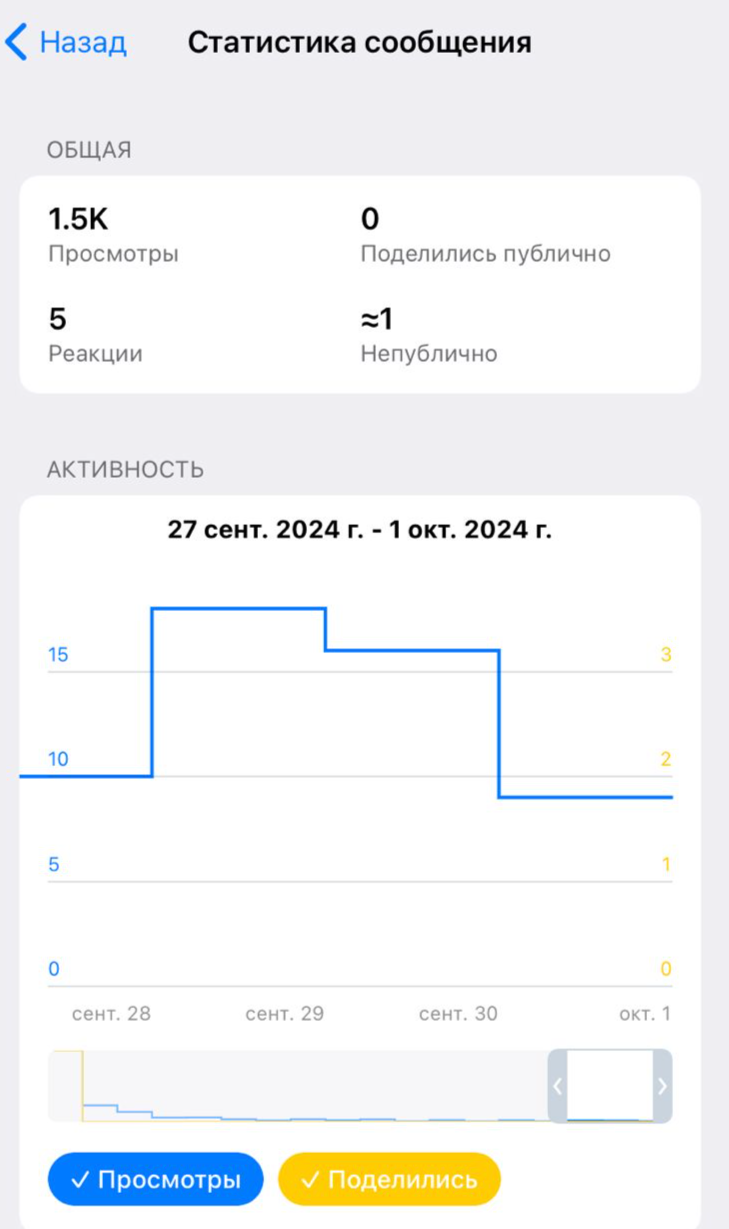Viewport: 729px width, 1229px height.
Task: Tap the range selector's left handle
Action: 557,1086
